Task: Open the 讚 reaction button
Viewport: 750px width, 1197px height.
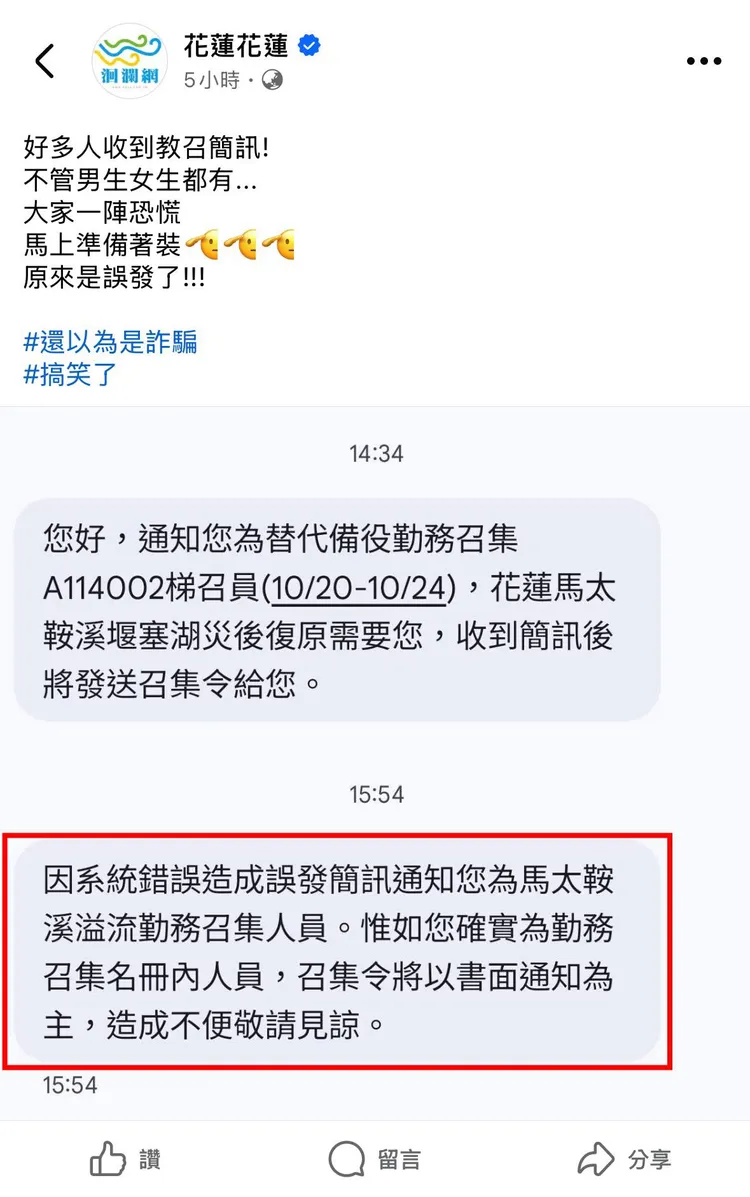Action: coord(130,1158)
